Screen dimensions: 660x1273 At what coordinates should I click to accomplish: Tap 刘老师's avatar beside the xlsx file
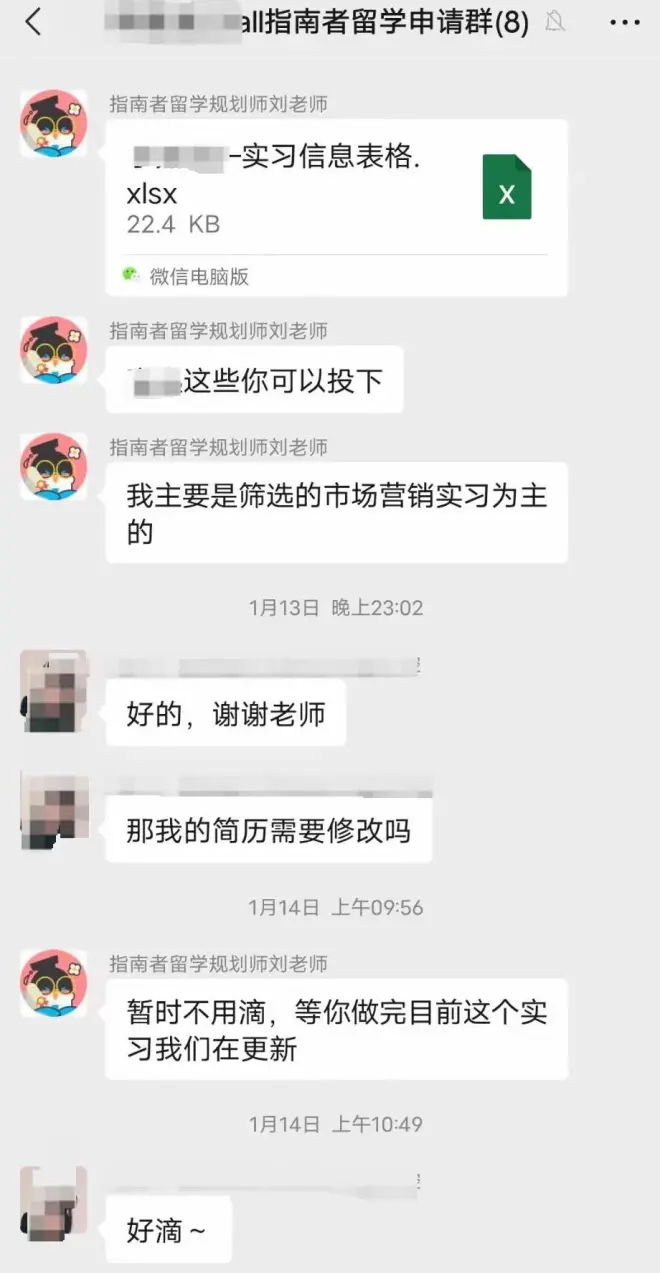pos(54,123)
